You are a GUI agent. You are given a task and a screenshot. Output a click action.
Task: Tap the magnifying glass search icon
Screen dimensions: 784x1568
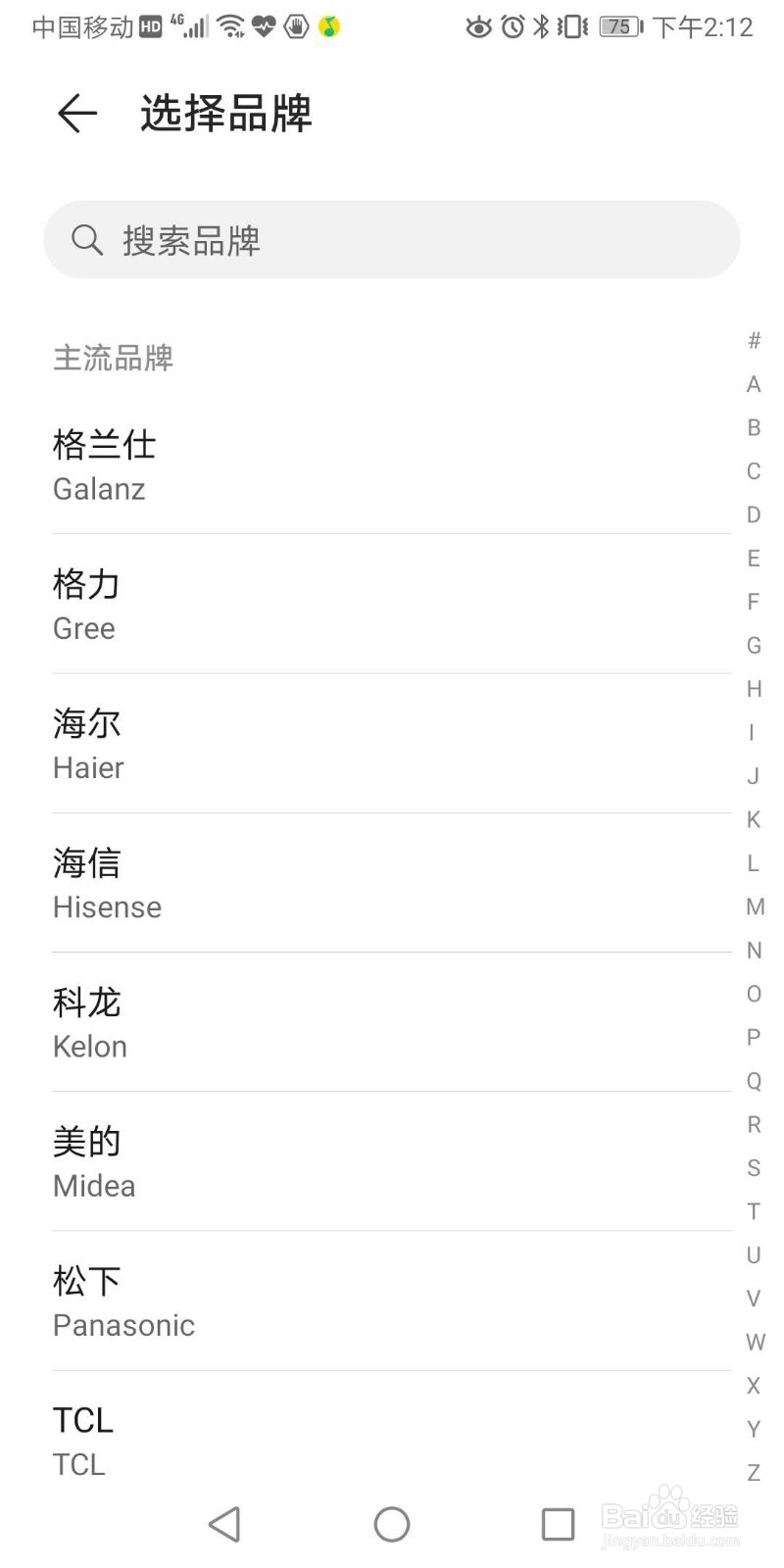88,240
